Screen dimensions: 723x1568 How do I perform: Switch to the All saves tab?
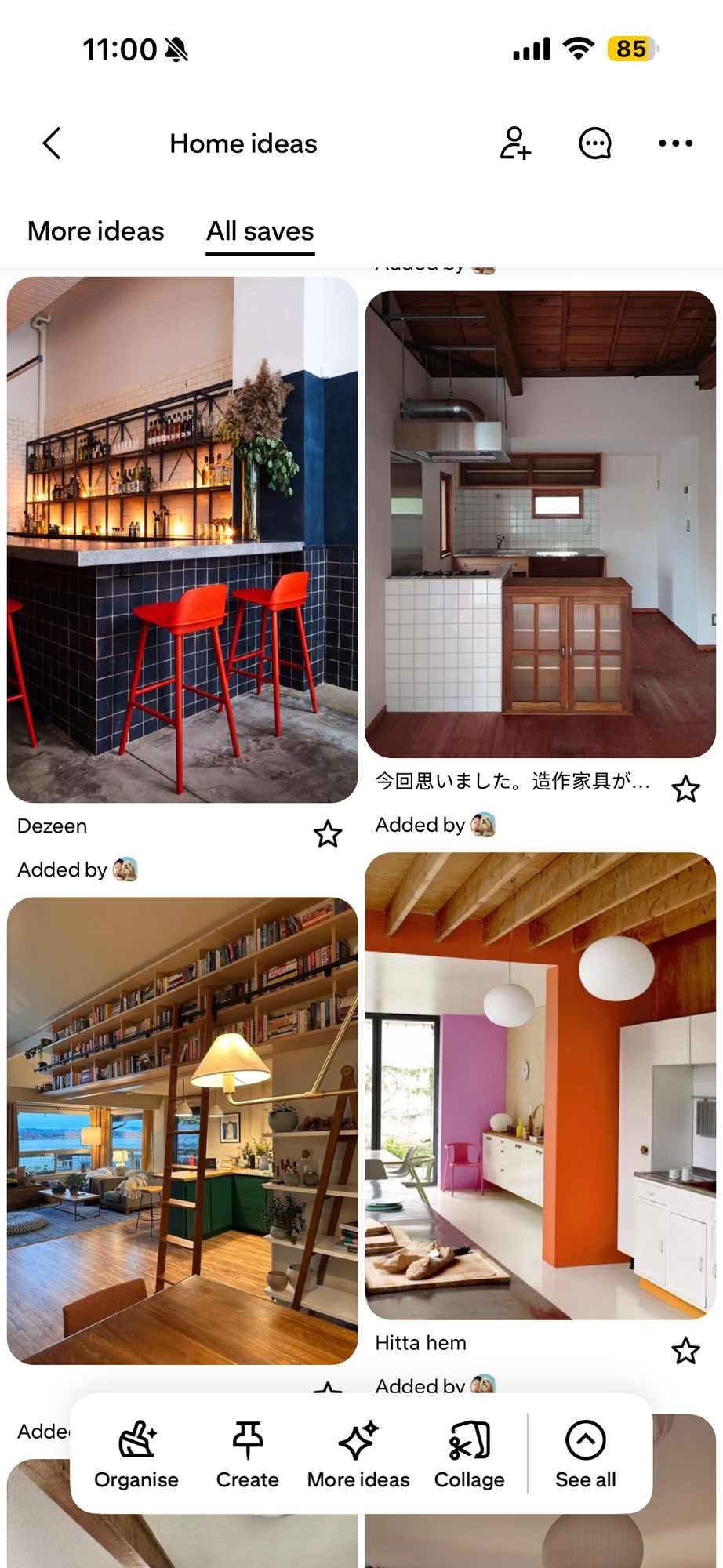260,230
